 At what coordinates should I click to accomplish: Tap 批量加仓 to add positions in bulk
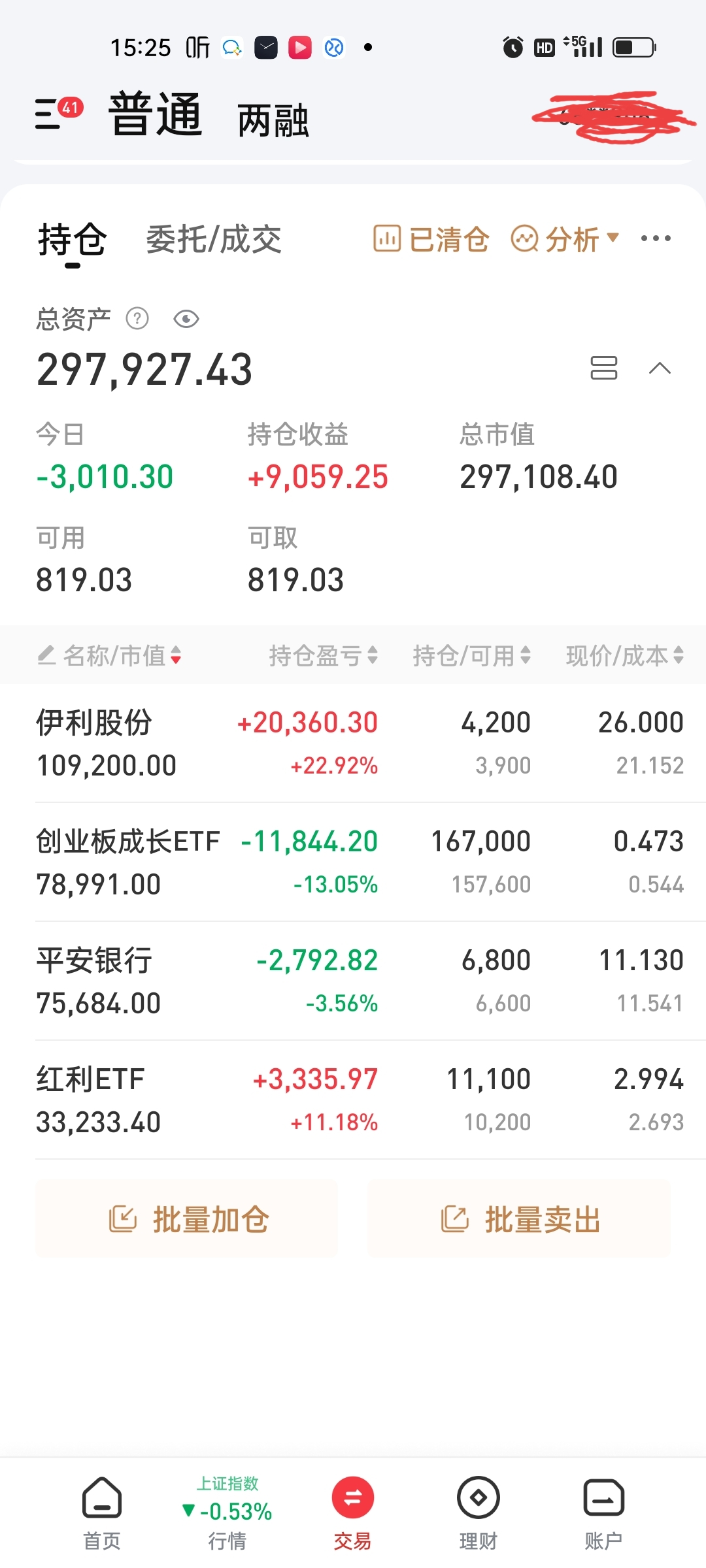[x=187, y=1219]
